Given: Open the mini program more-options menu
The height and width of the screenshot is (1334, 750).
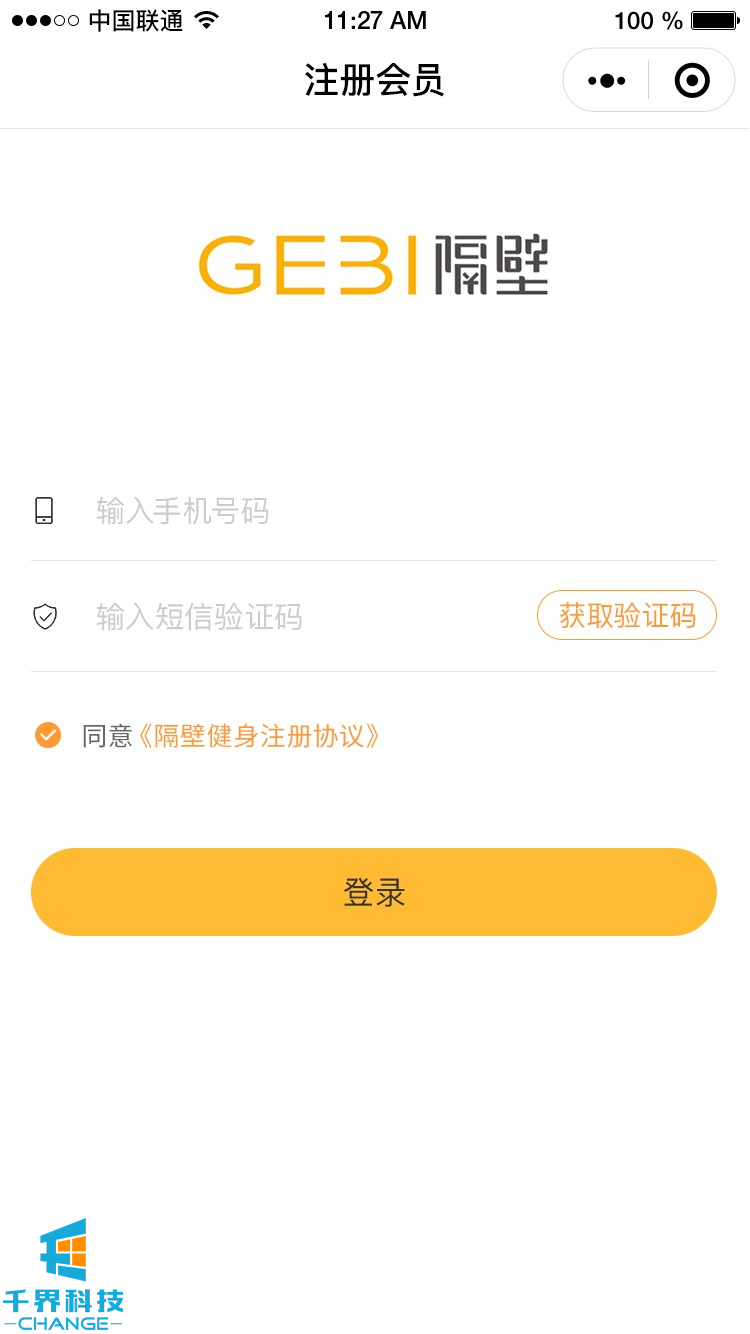Looking at the screenshot, I should click(607, 80).
